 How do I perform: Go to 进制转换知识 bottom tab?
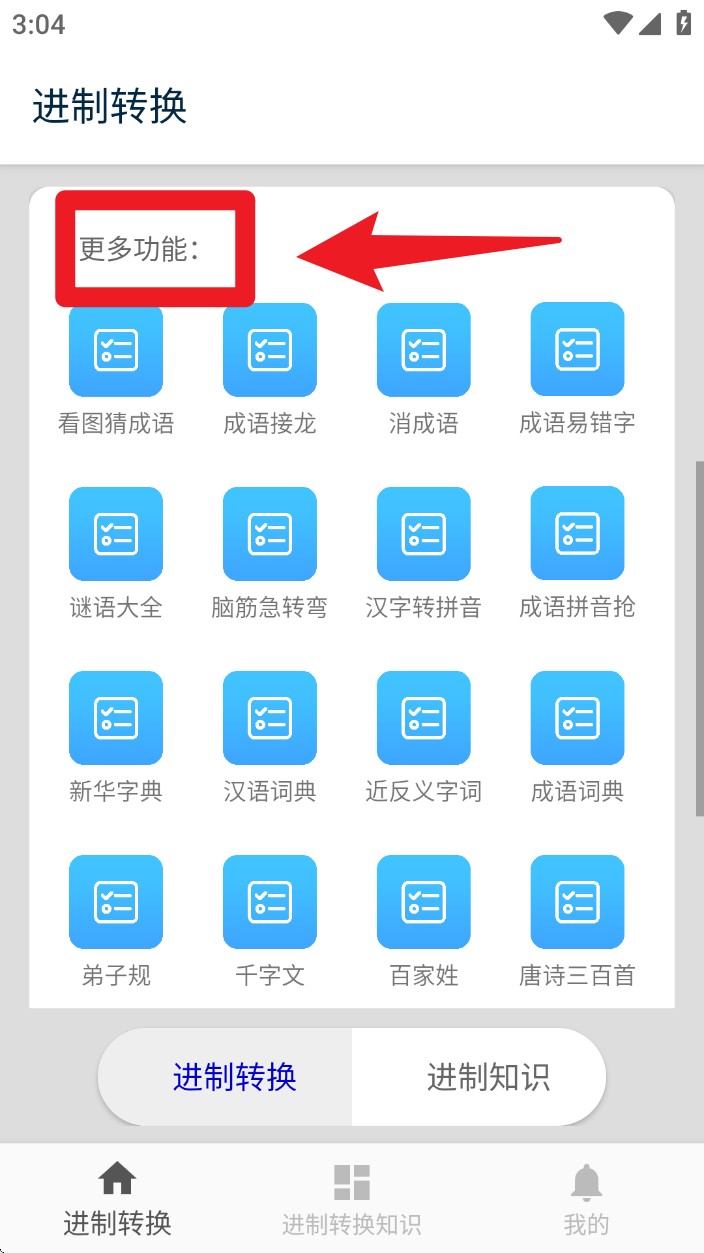(351, 1198)
